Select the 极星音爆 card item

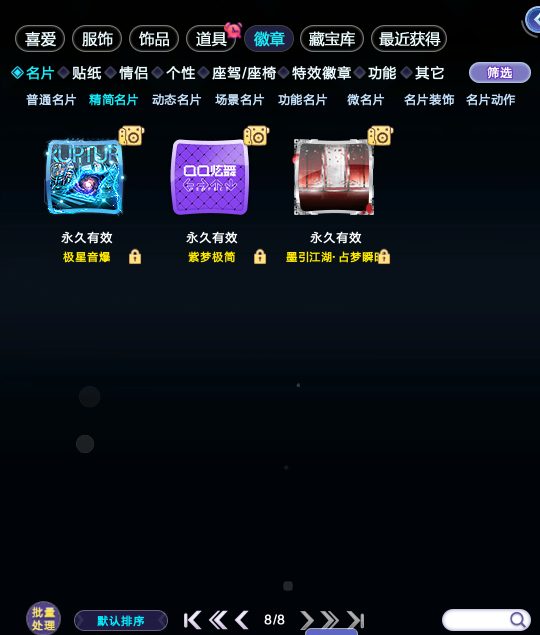click(x=85, y=177)
